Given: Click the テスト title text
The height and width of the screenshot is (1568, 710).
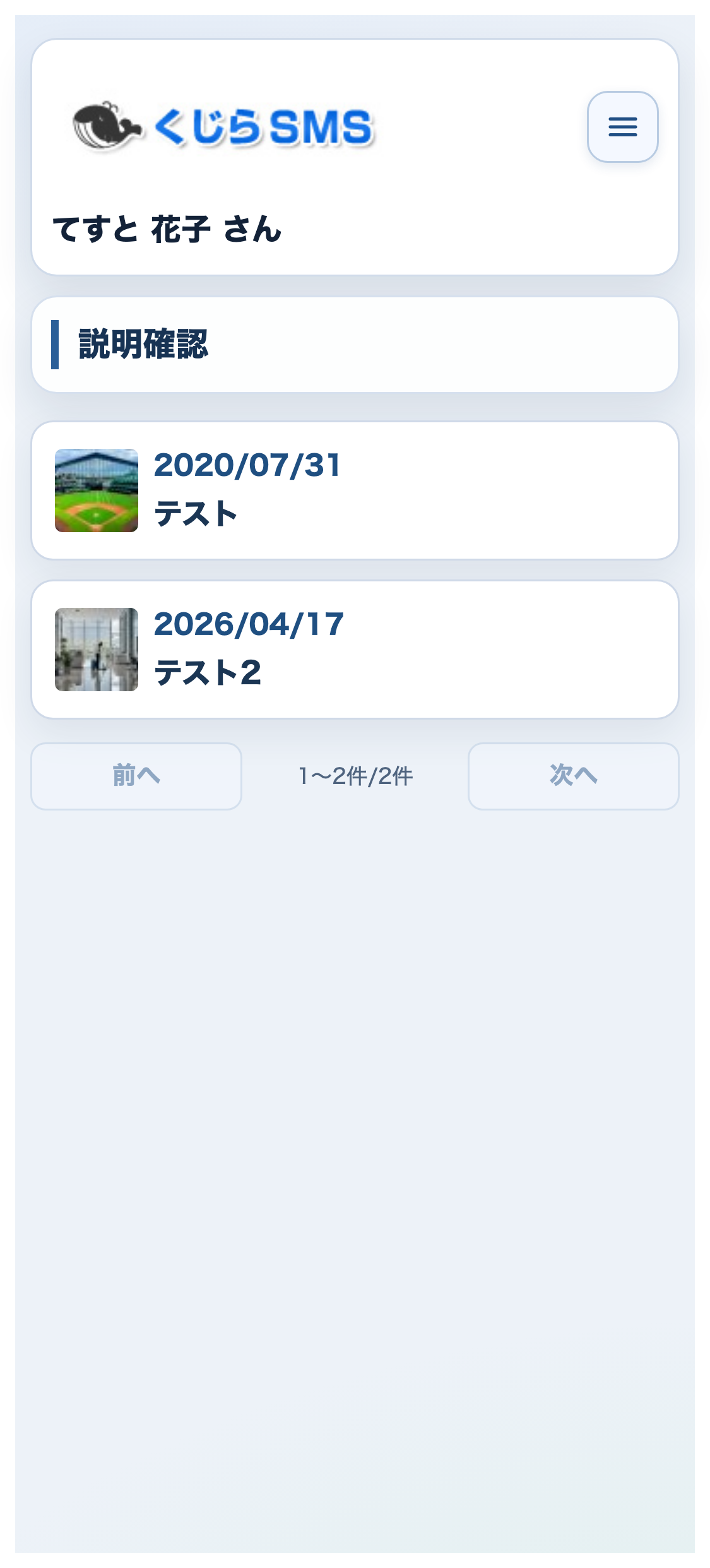Looking at the screenshot, I should 196,513.
